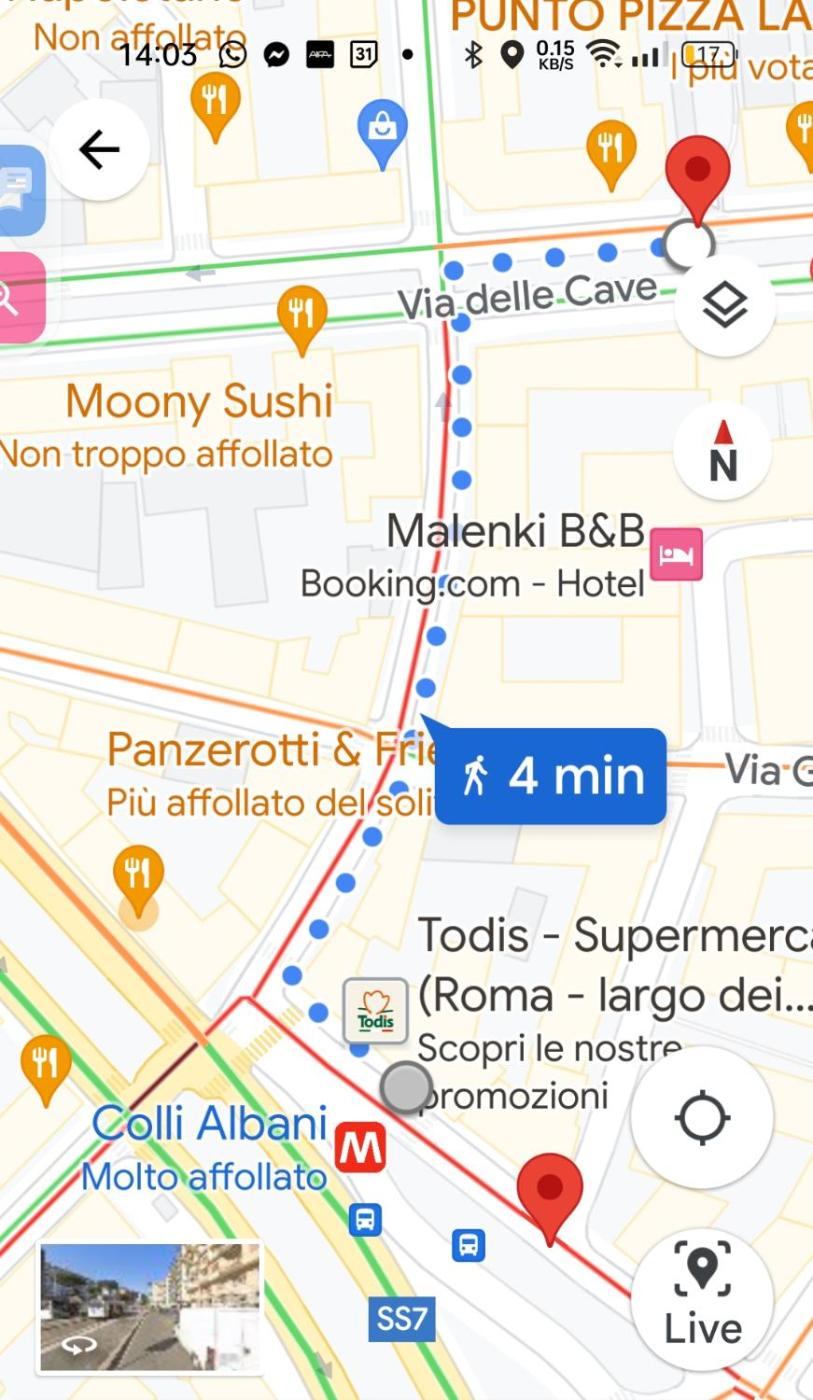Open Todis supermarket place marker
The width and height of the screenshot is (813, 1400).
tap(375, 1010)
